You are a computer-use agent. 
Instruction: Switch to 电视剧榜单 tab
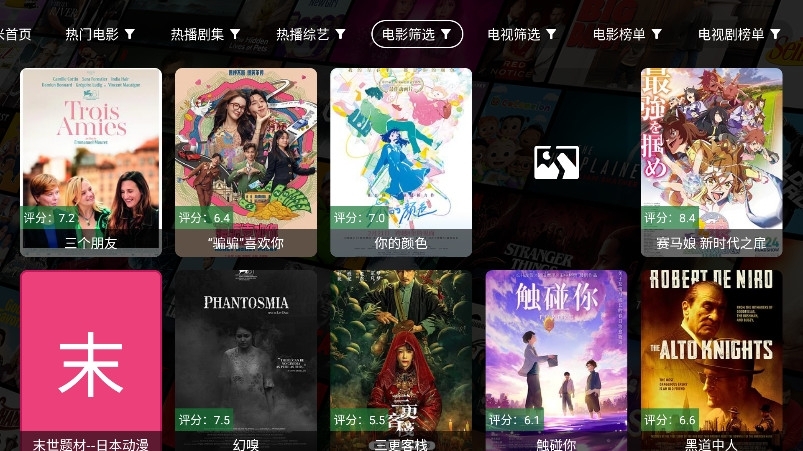[x=738, y=34]
